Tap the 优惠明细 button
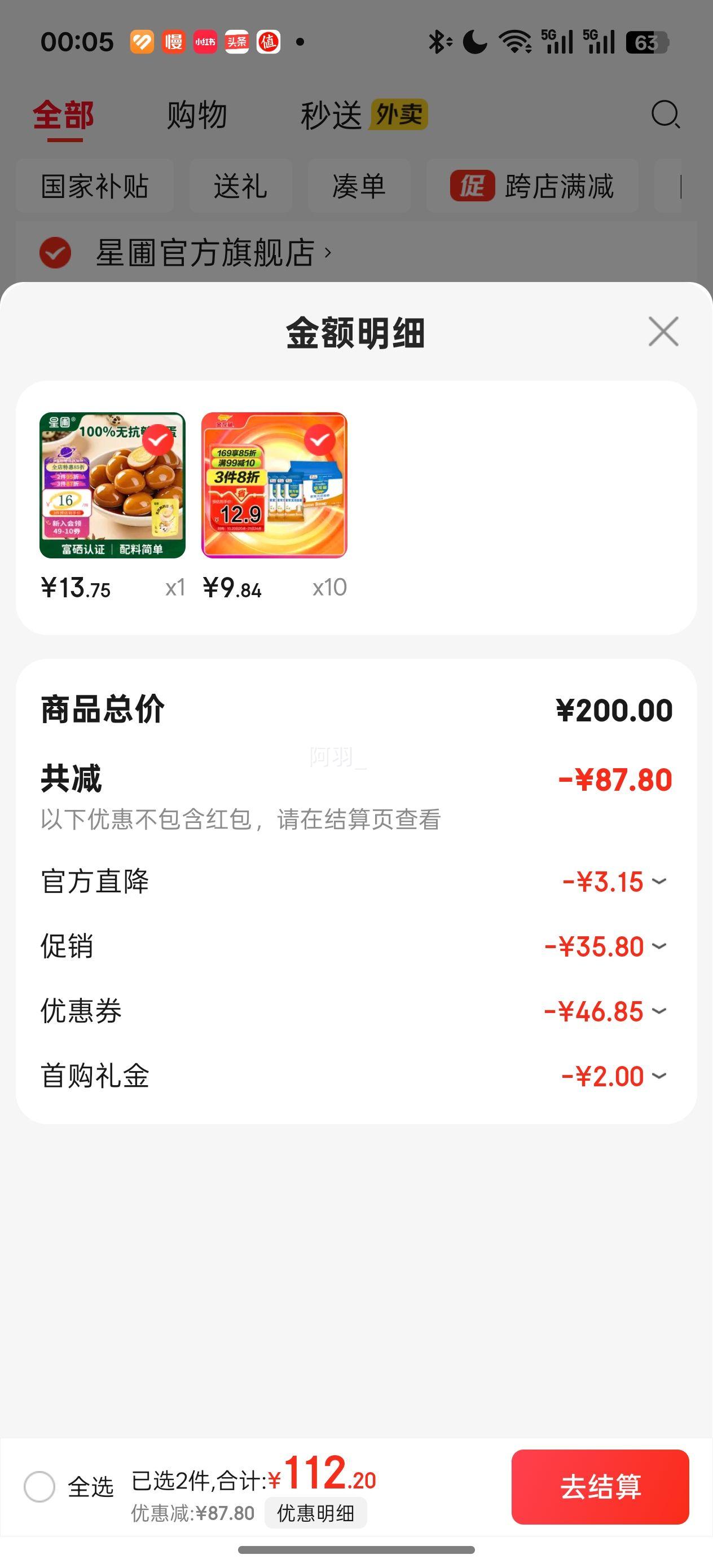 [x=315, y=1513]
